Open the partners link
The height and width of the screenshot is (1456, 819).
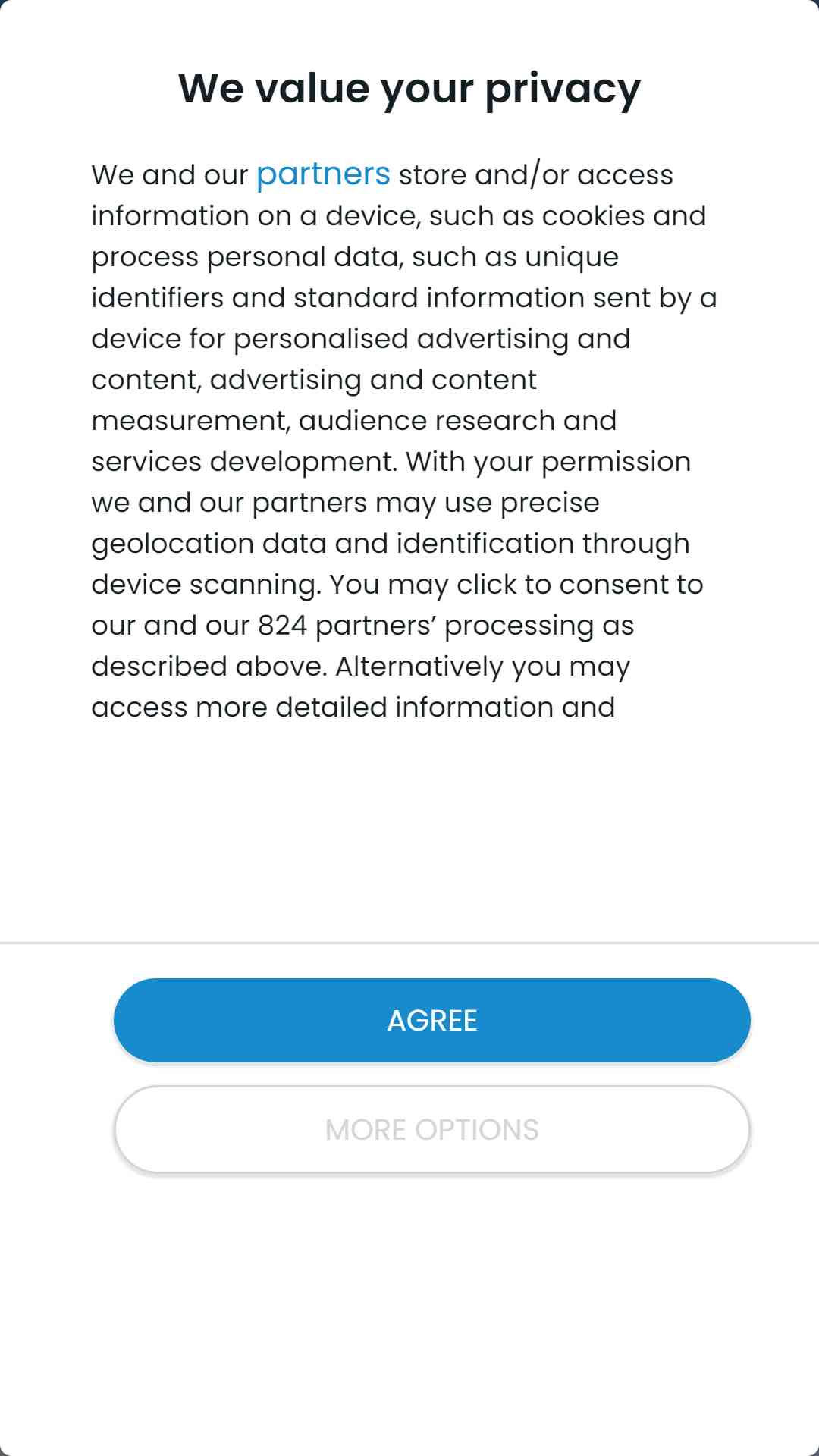coord(323,174)
